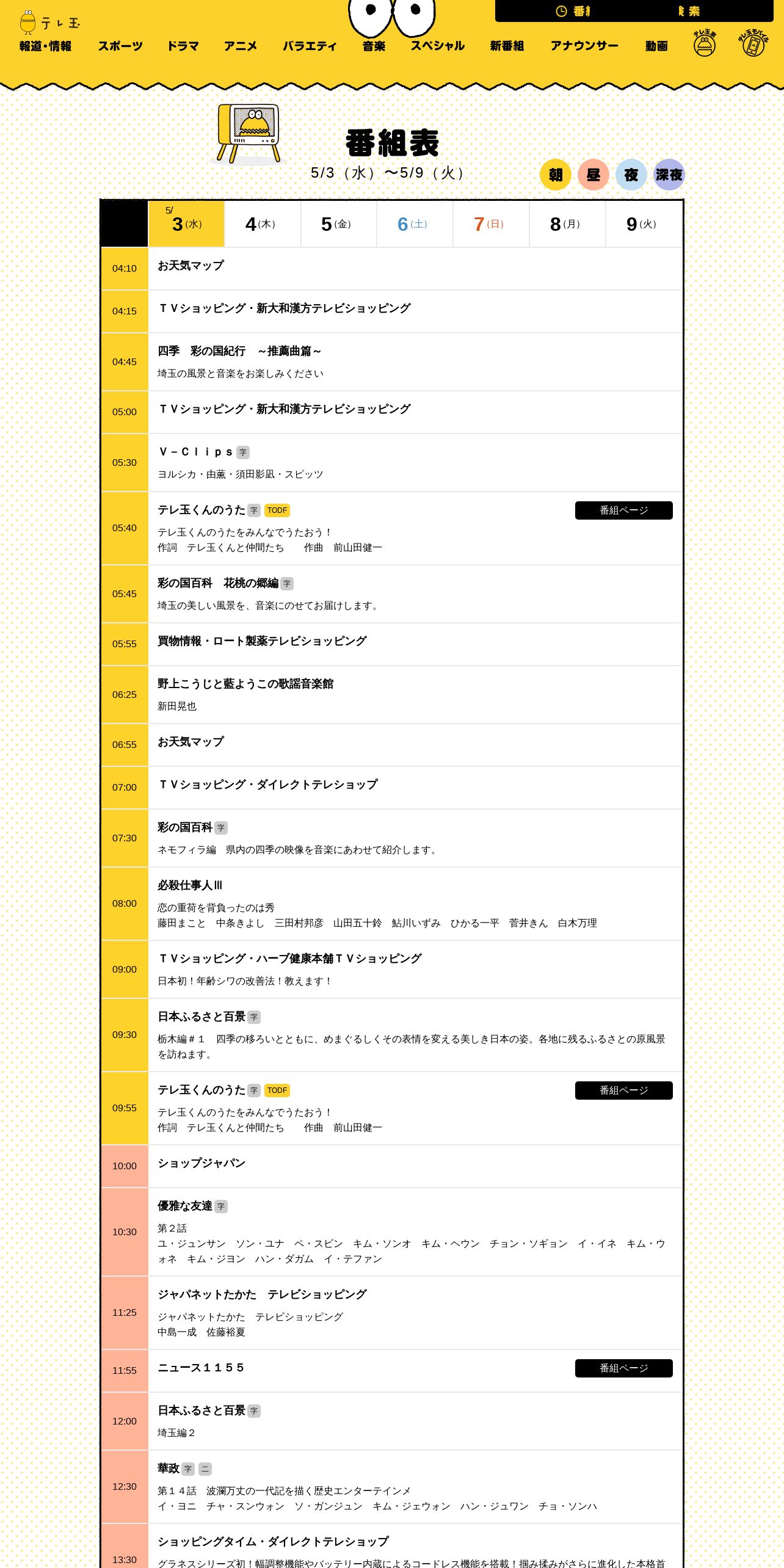This screenshot has height=1568, width=784.
Task: Switch to the 6(土) schedule tab
Action: [415, 224]
